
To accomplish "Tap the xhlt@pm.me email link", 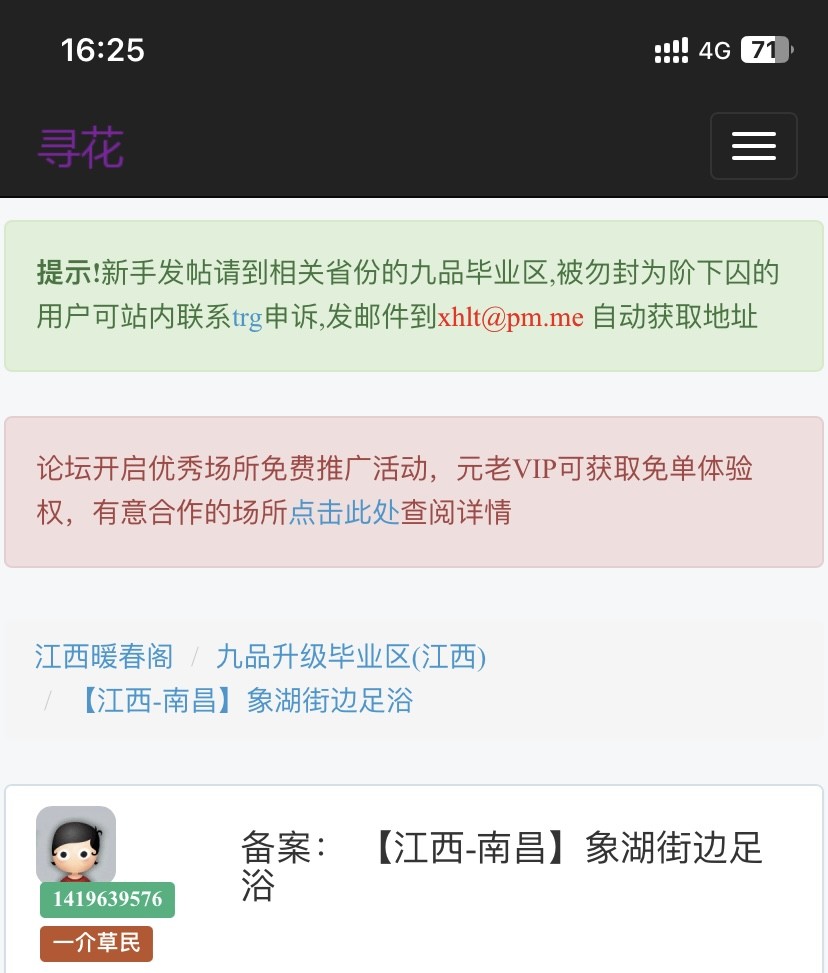I will point(510,318).
